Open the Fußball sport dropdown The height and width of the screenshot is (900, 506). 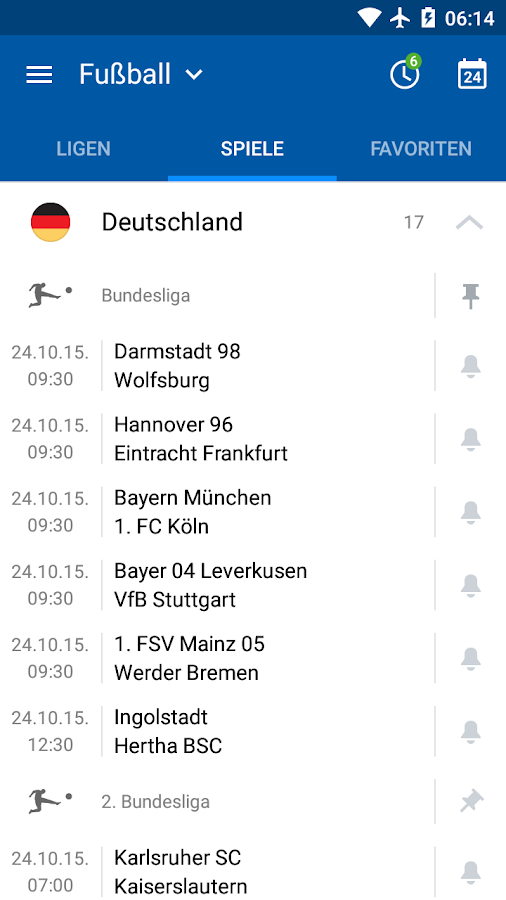click(x=141, y=75)
